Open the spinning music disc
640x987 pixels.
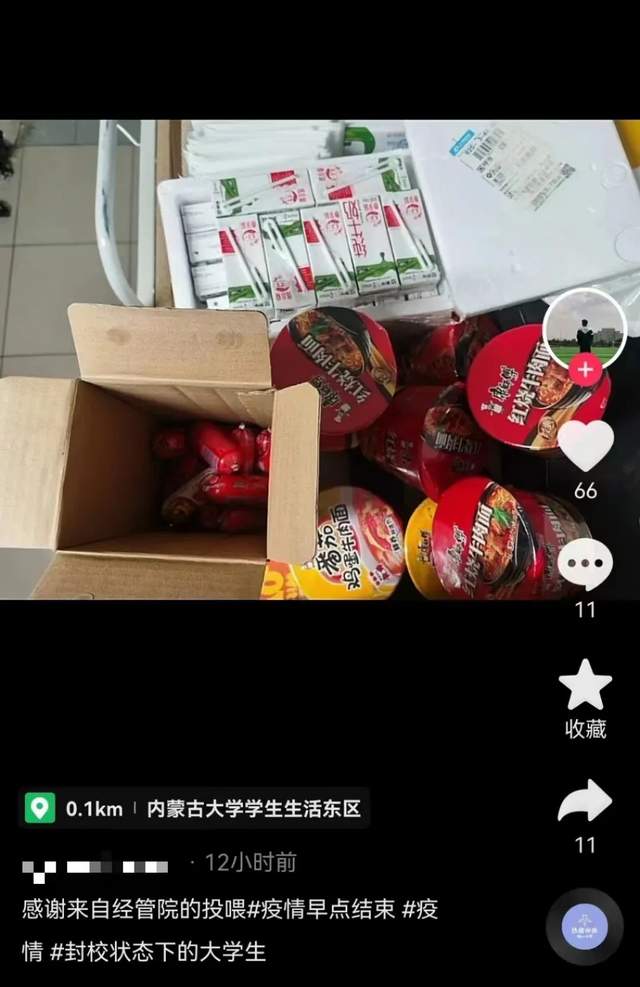pyautogui.click(x=585, y=926)
